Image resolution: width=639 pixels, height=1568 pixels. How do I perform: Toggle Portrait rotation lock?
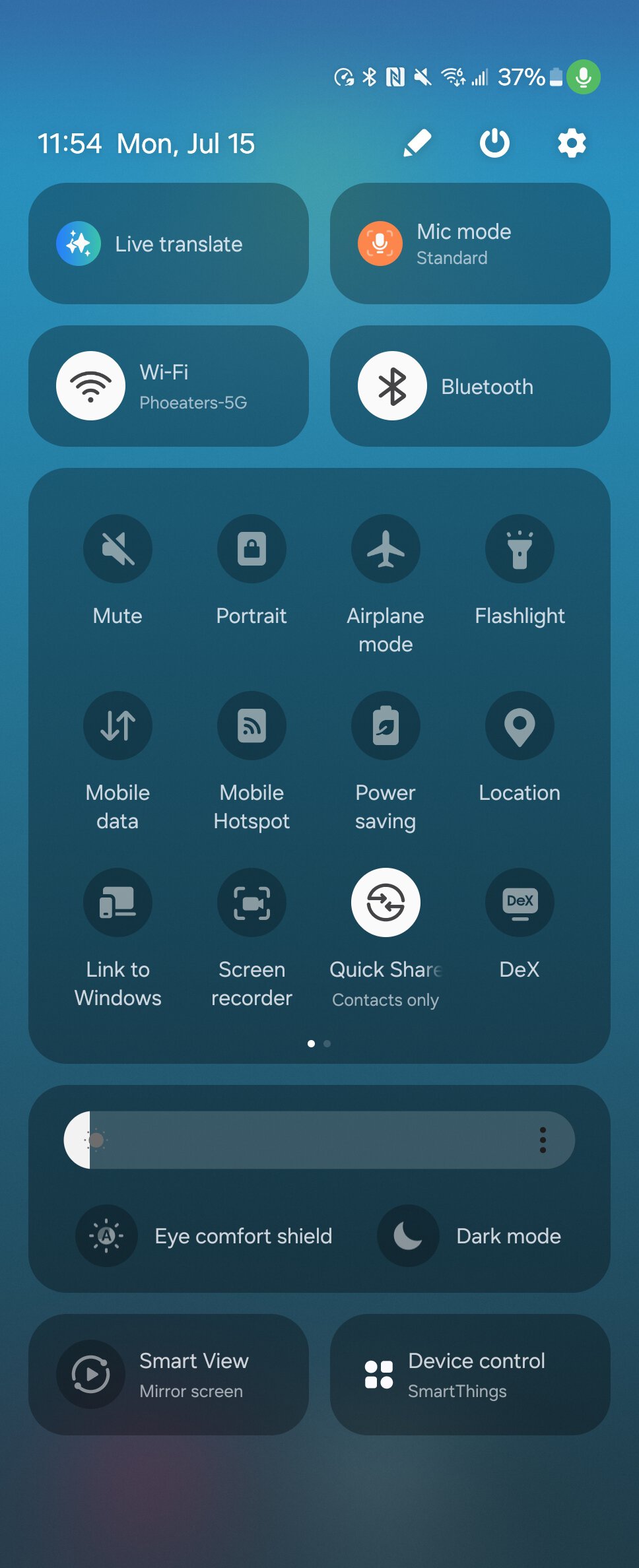click(x=252, y=548)
